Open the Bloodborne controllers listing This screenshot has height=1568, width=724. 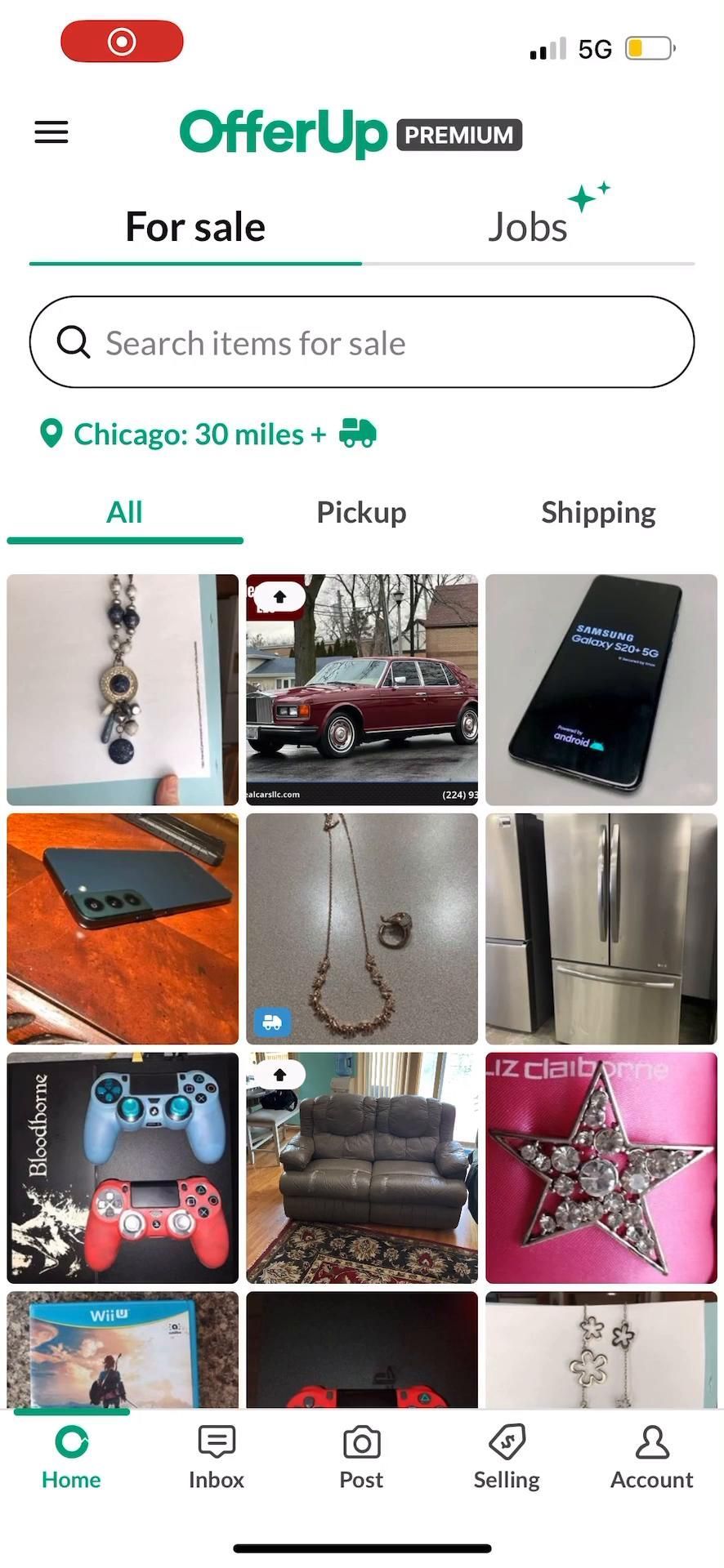(123, 1168)
